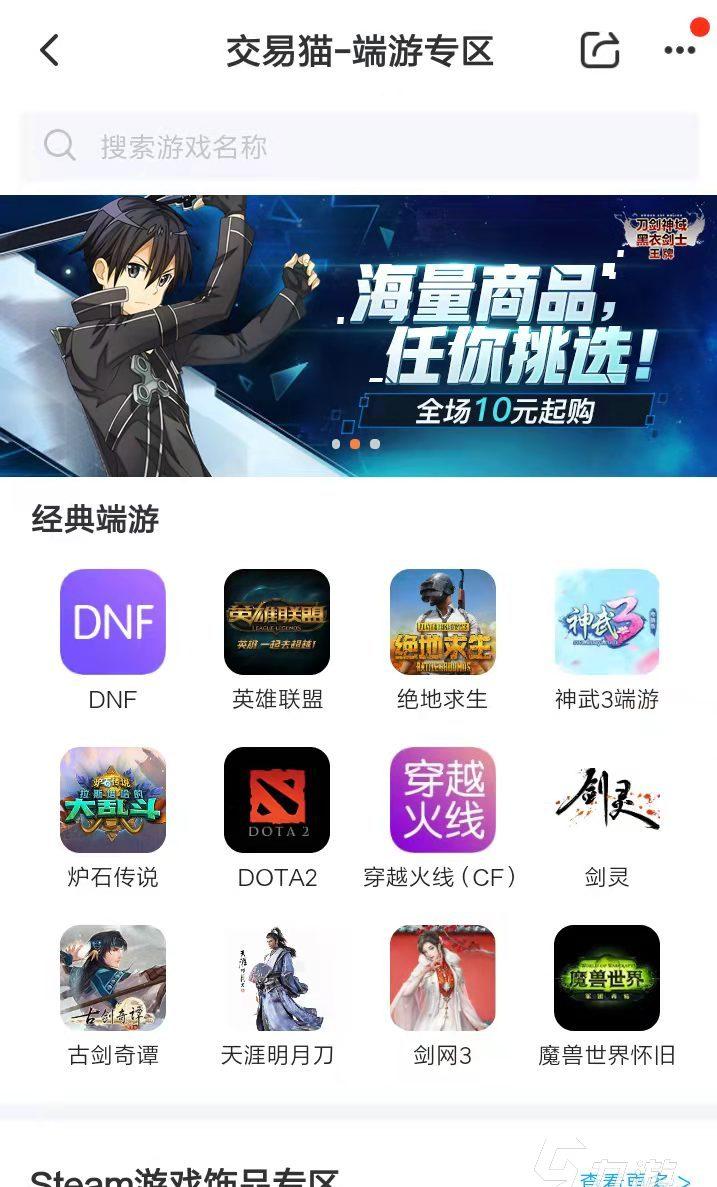
Task: Tap the 搜索游戏名称 search field
Action: (x=359, y=147)
